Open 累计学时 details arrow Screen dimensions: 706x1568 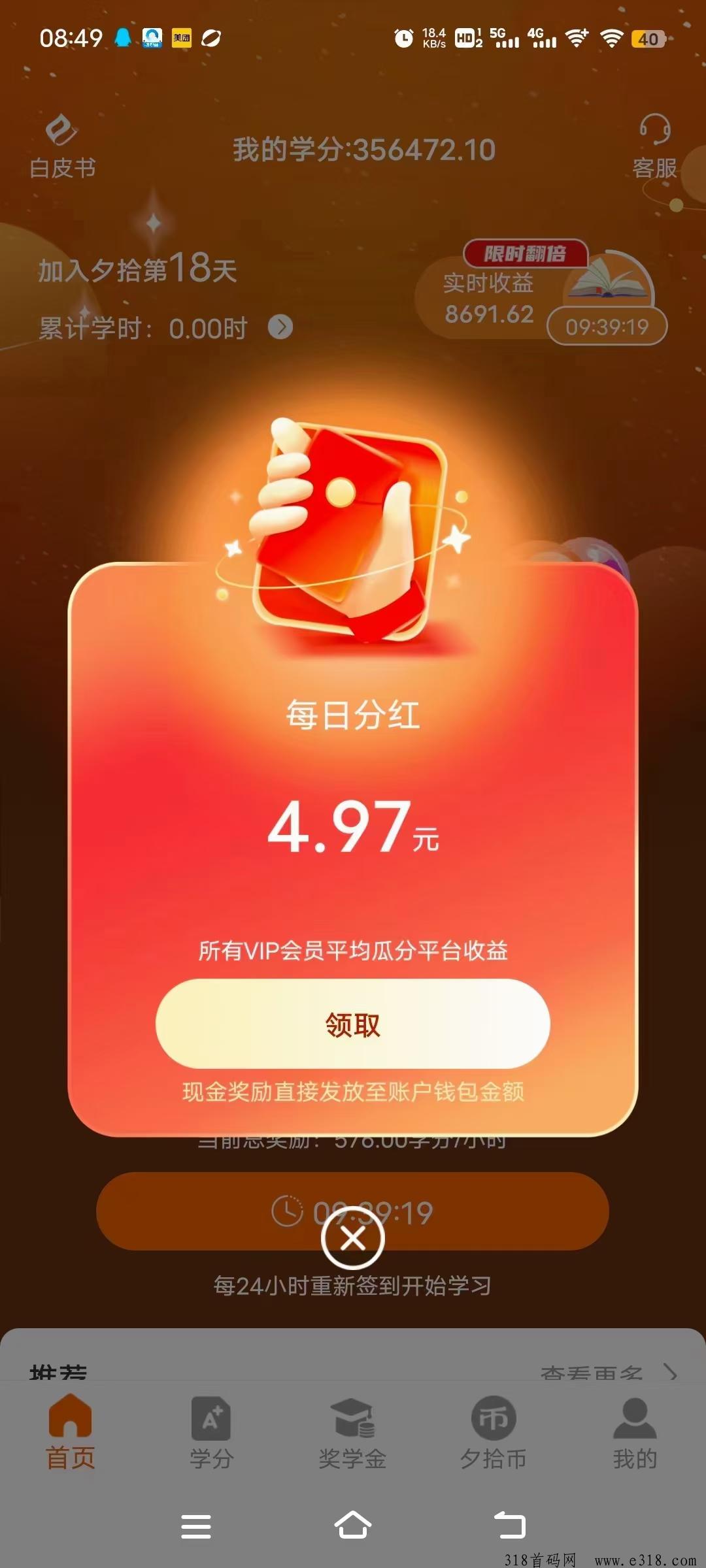[x=280, y=327]
